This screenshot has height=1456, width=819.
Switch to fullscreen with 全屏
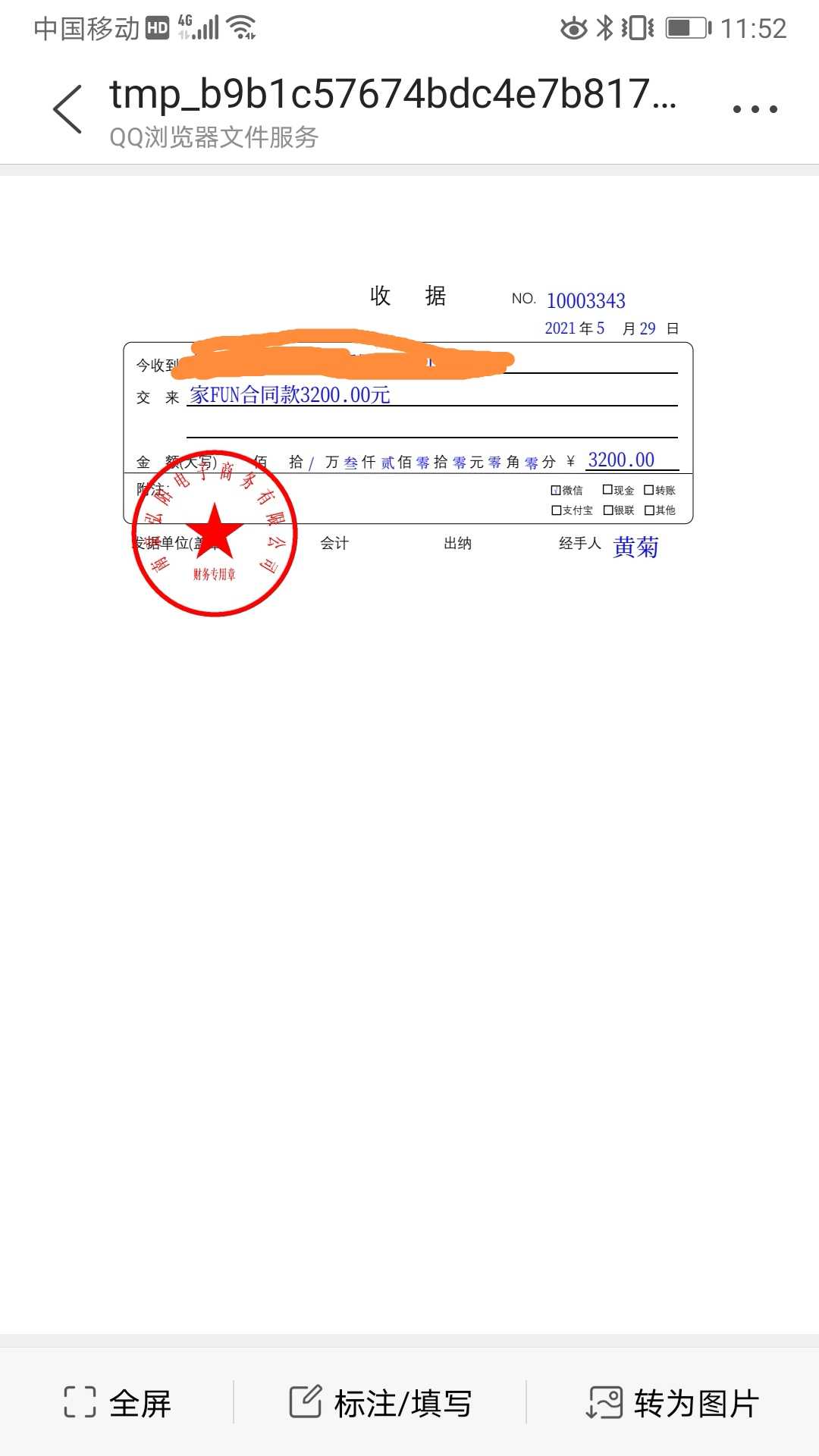point(118,1403)
